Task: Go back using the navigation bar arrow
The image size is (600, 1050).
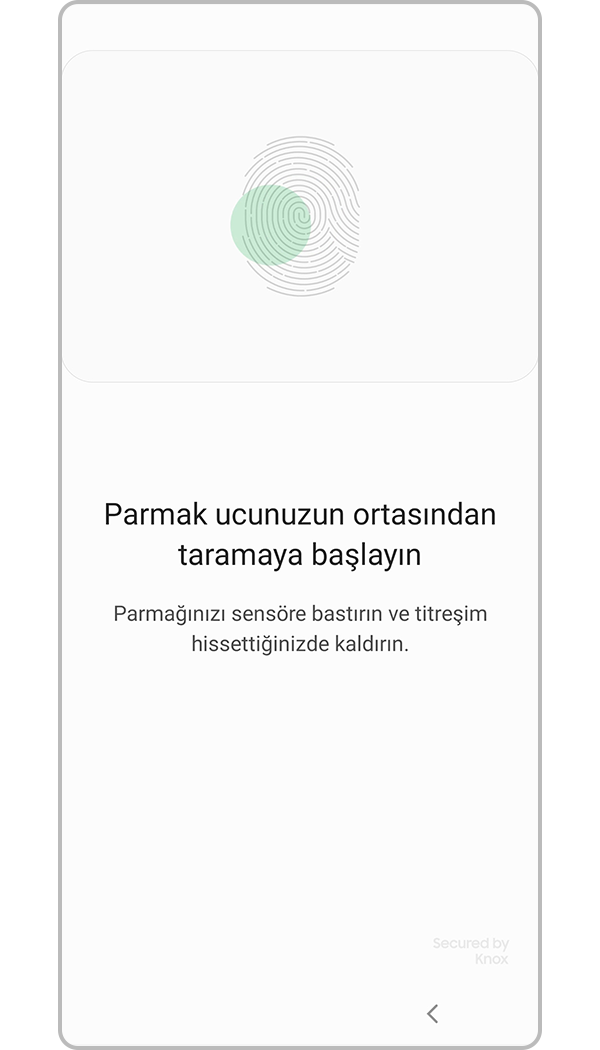Action: coord(432,1013)
